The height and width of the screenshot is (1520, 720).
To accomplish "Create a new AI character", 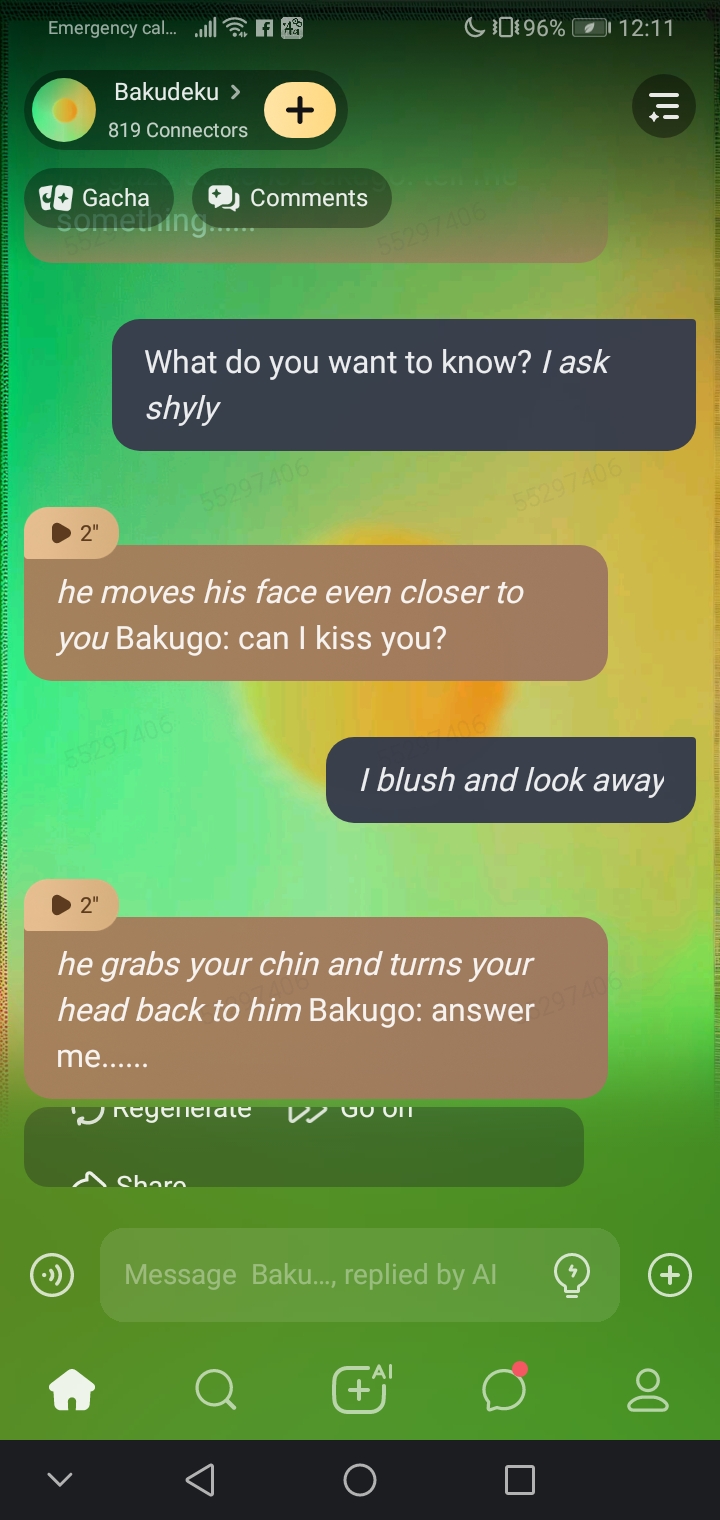I will (x=360, y=1390).
